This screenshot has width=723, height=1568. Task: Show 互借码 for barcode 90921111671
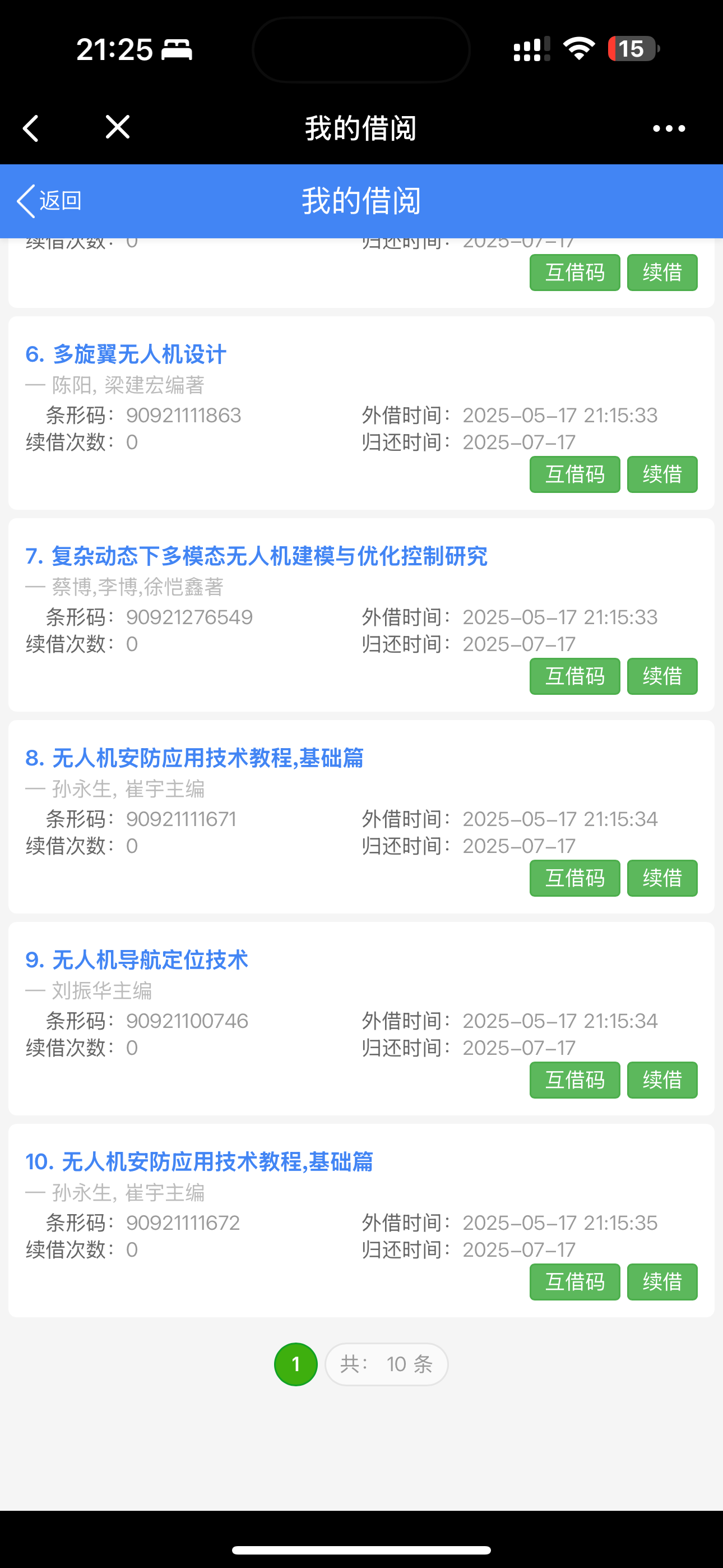point(574,878)
